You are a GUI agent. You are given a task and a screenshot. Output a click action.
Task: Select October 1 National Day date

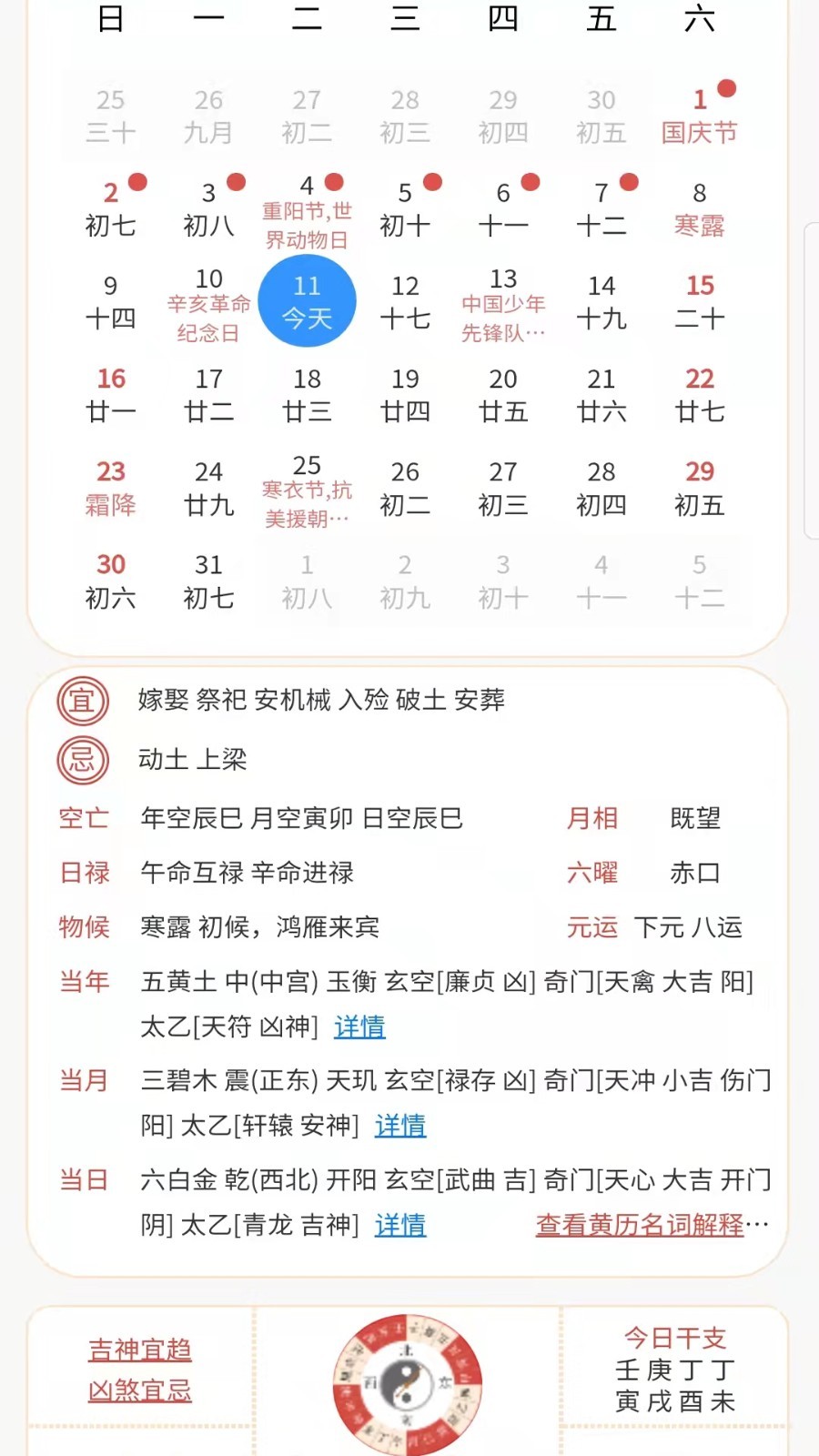[x=699, y=116]
